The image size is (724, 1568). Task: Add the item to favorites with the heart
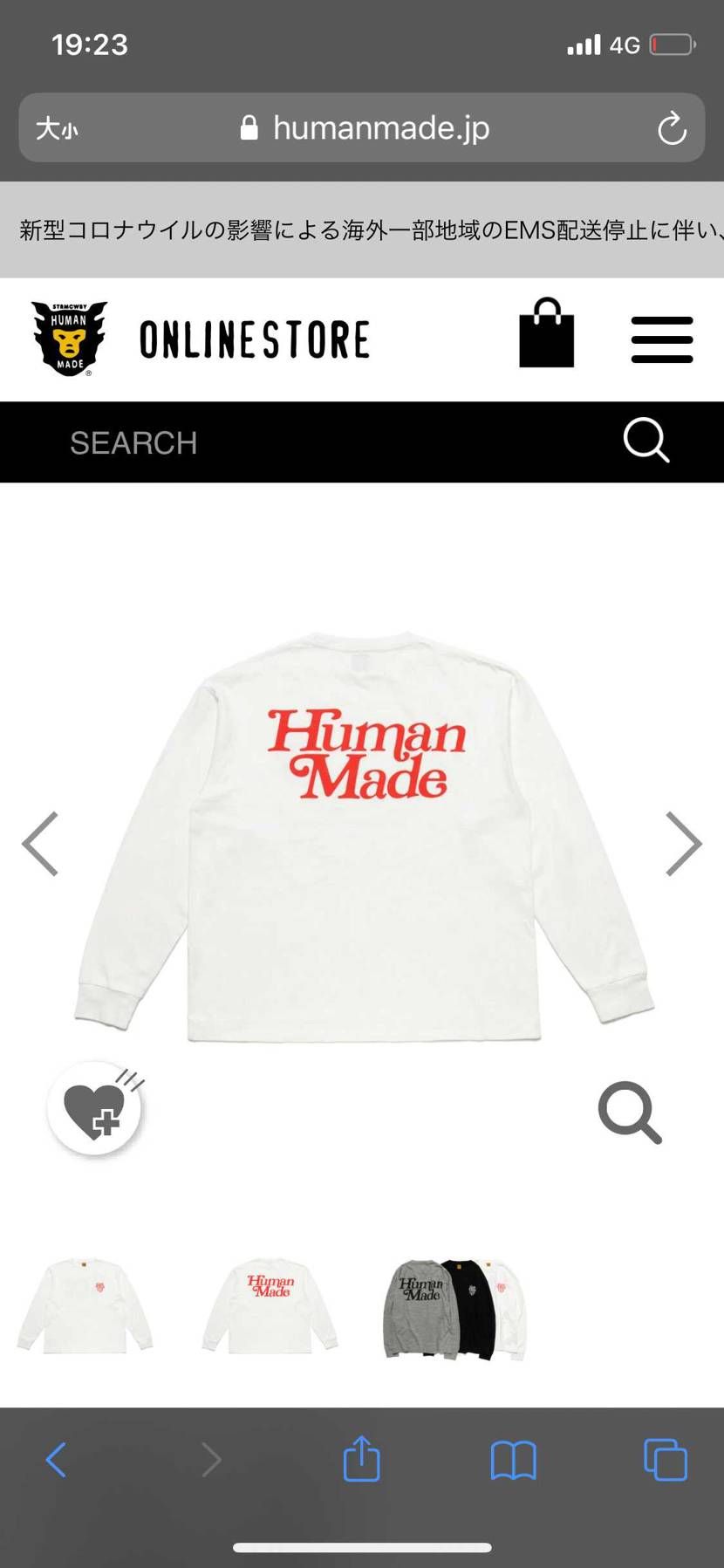coord(94,1109)
